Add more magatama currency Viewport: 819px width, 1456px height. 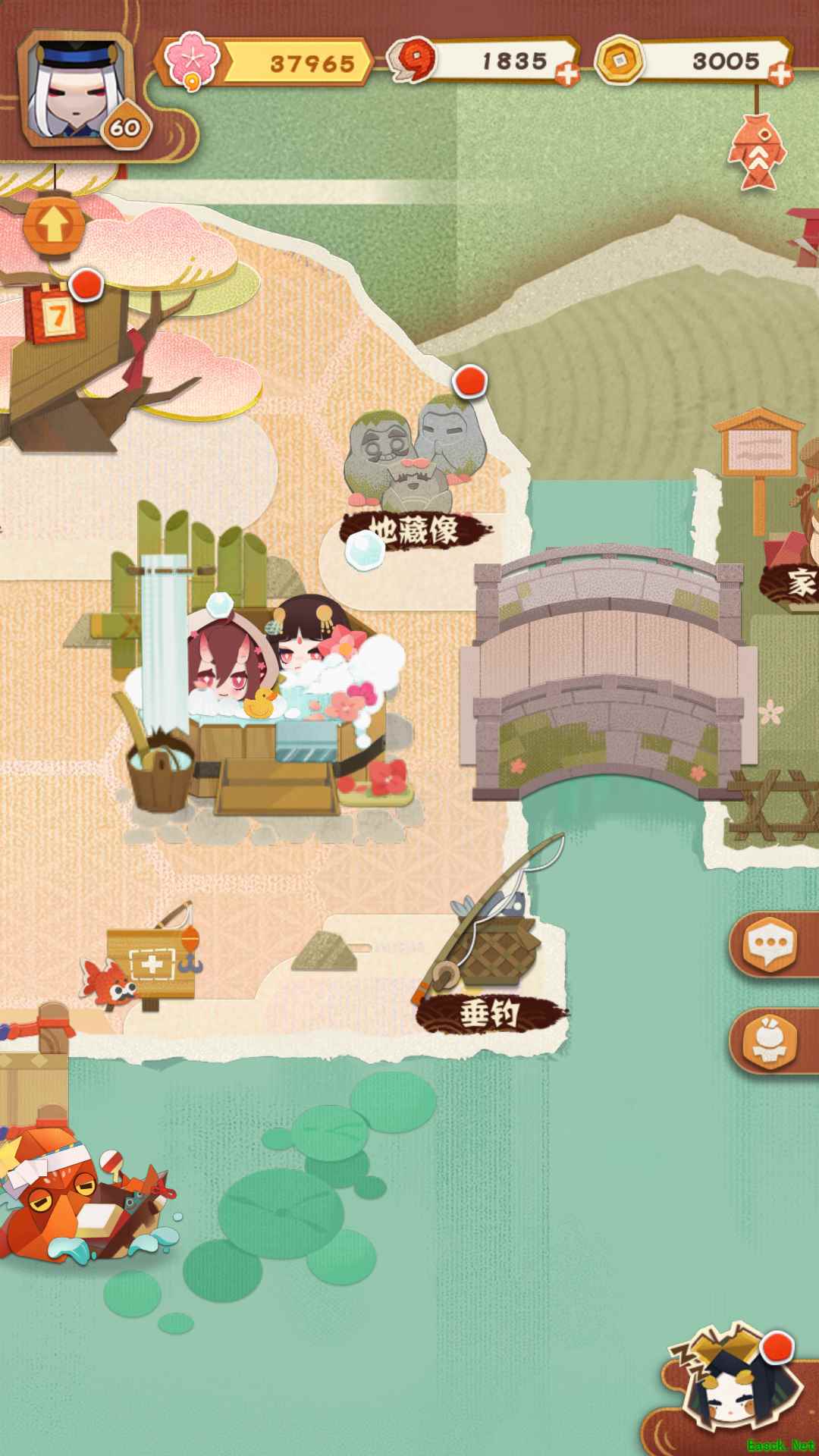pyautogui.click(x=567, y=74)
